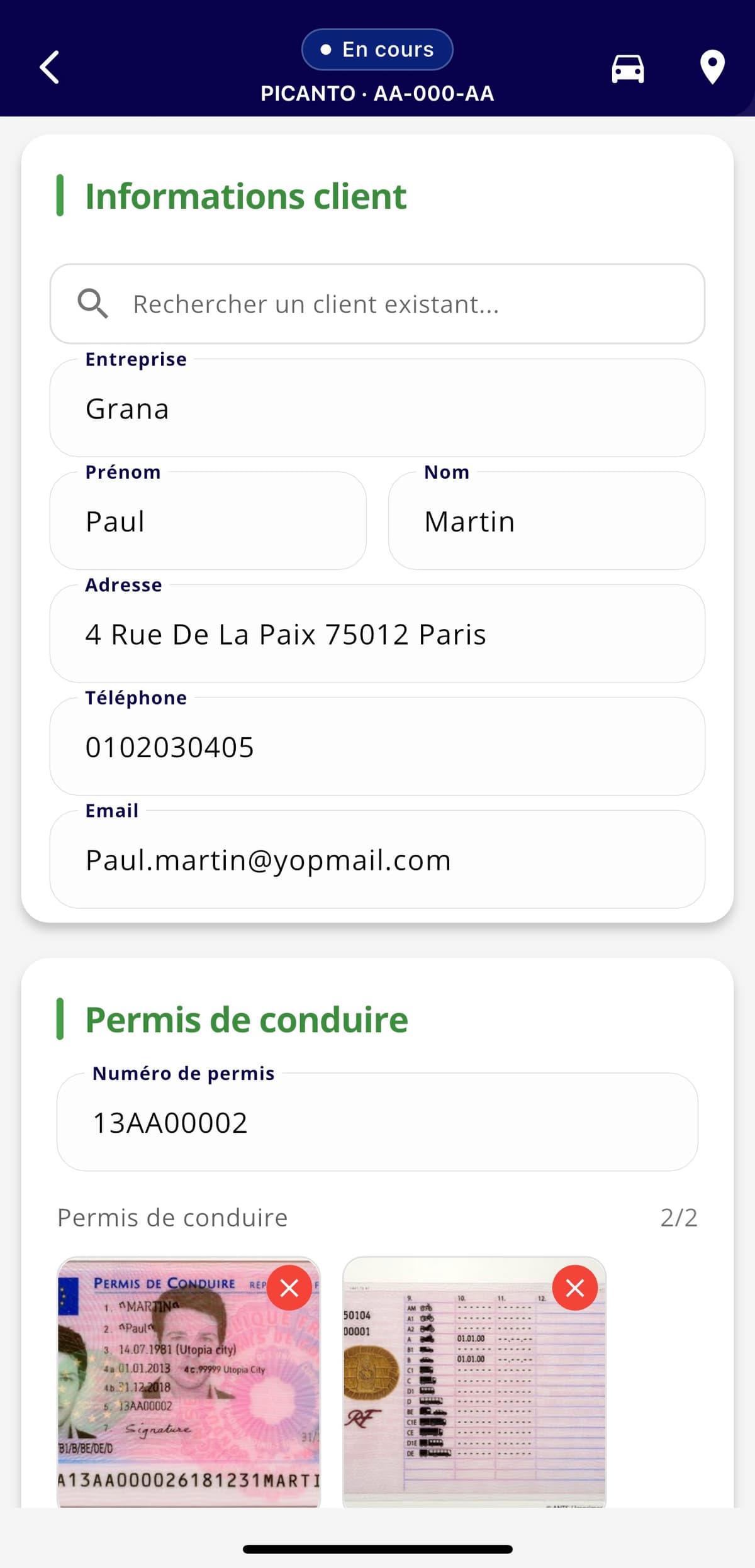Tap the back arrow in the header
The image size is (755, 1568).
50,66
